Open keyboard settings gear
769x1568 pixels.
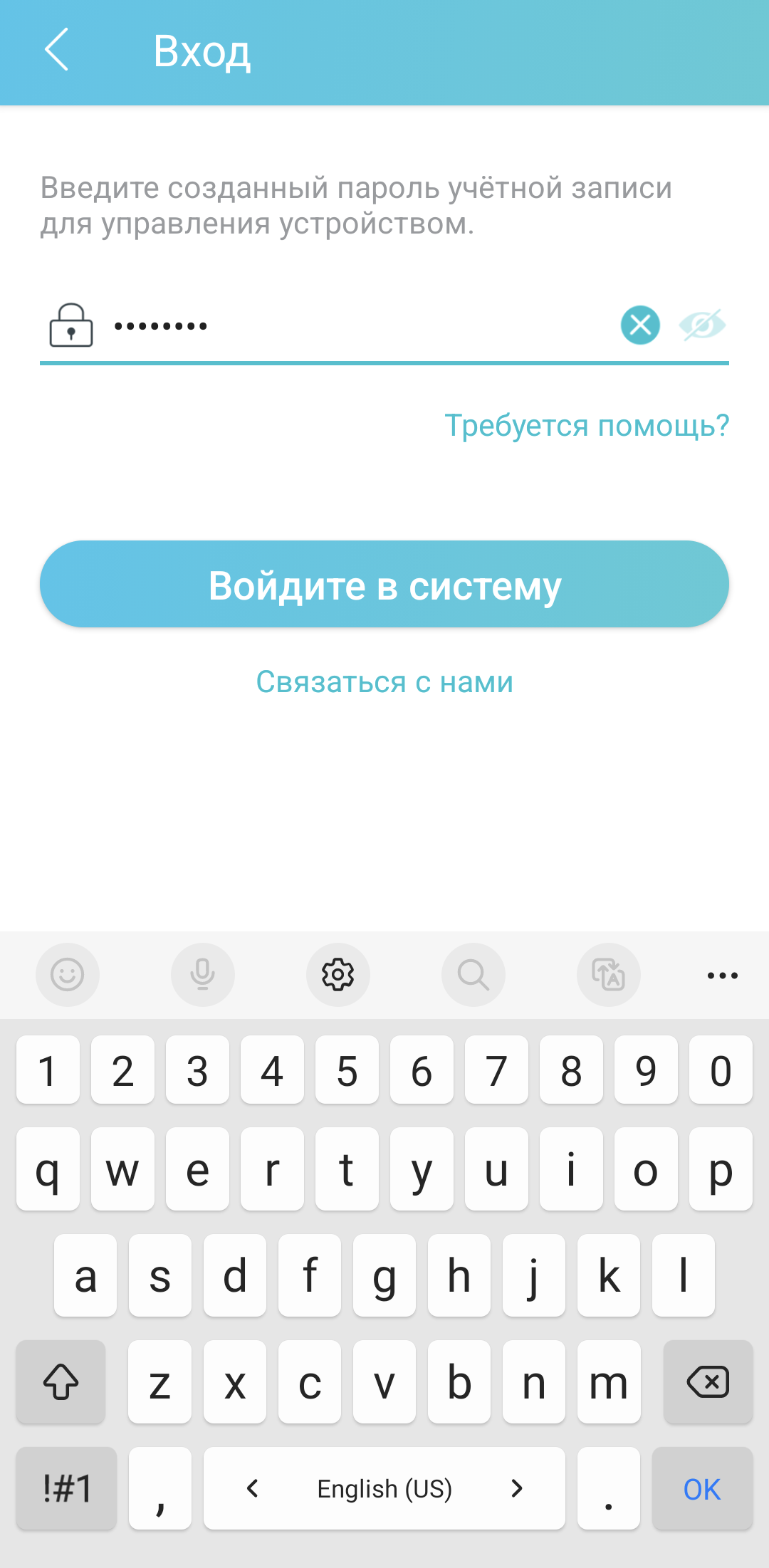tap(338, 975)
